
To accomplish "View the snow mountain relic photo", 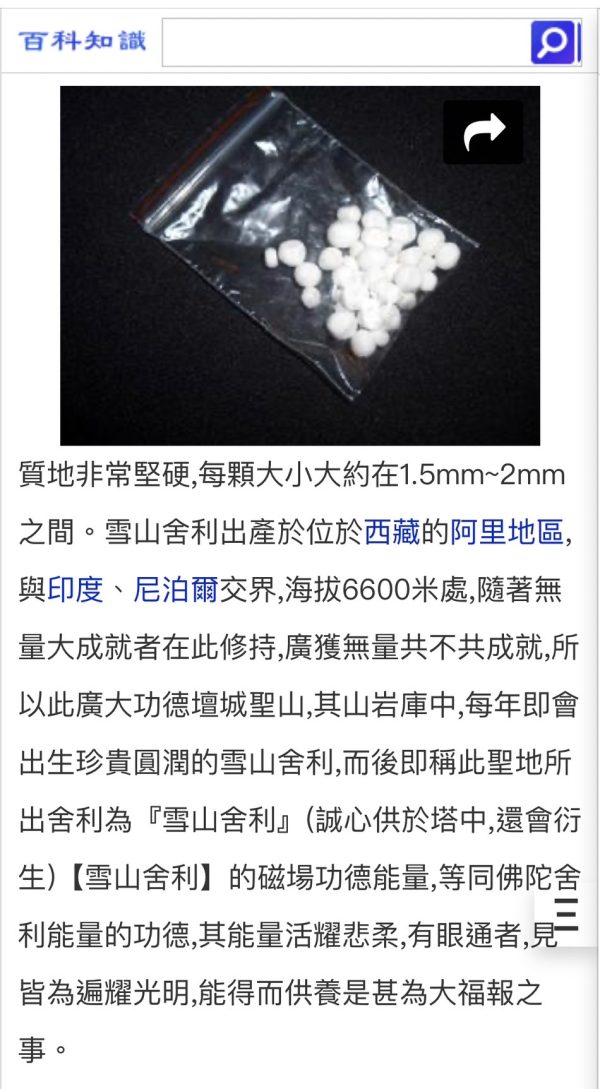I will click(x=300, y=265).
